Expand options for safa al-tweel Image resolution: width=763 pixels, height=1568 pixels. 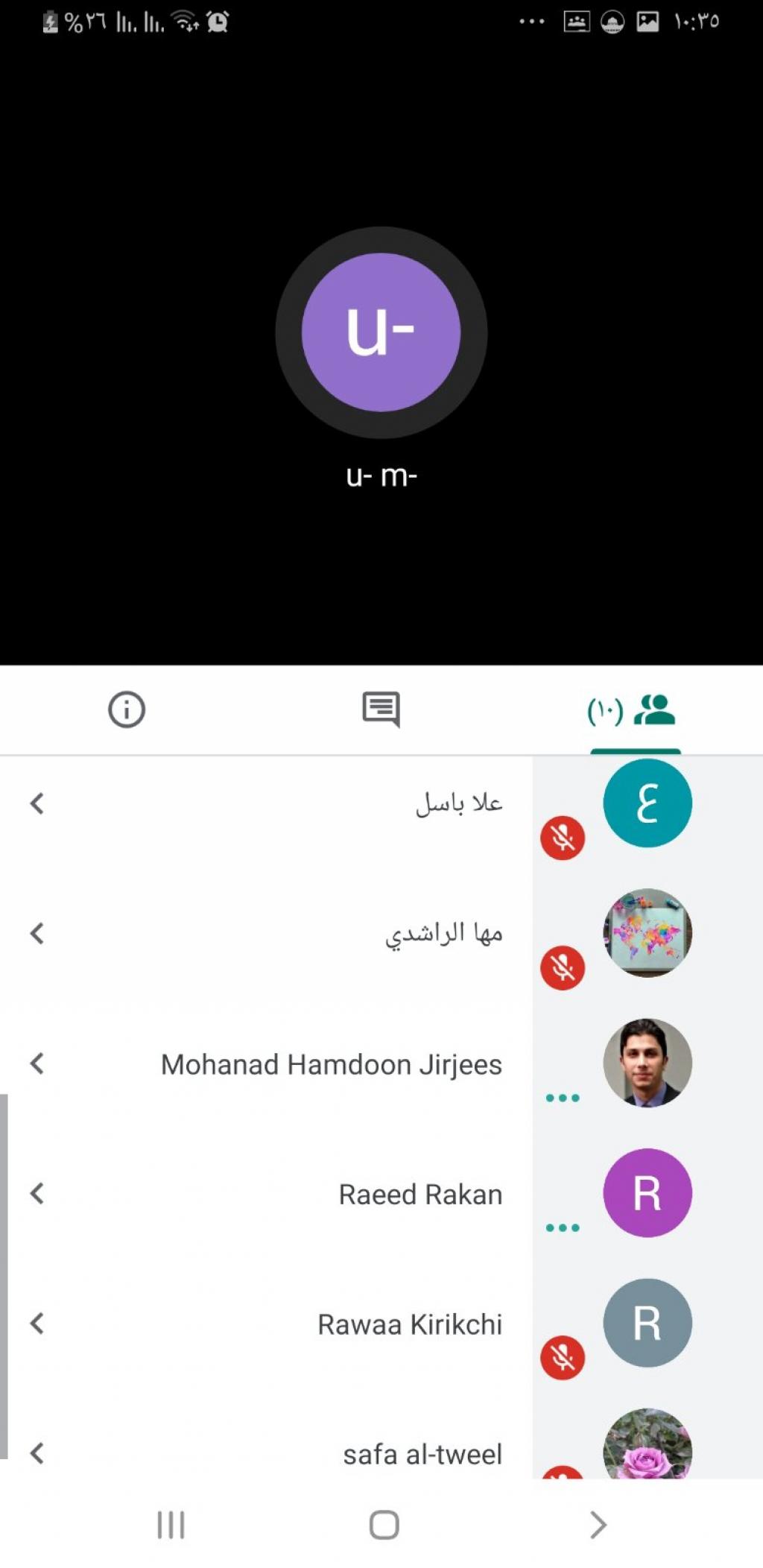coord(37,1453)
